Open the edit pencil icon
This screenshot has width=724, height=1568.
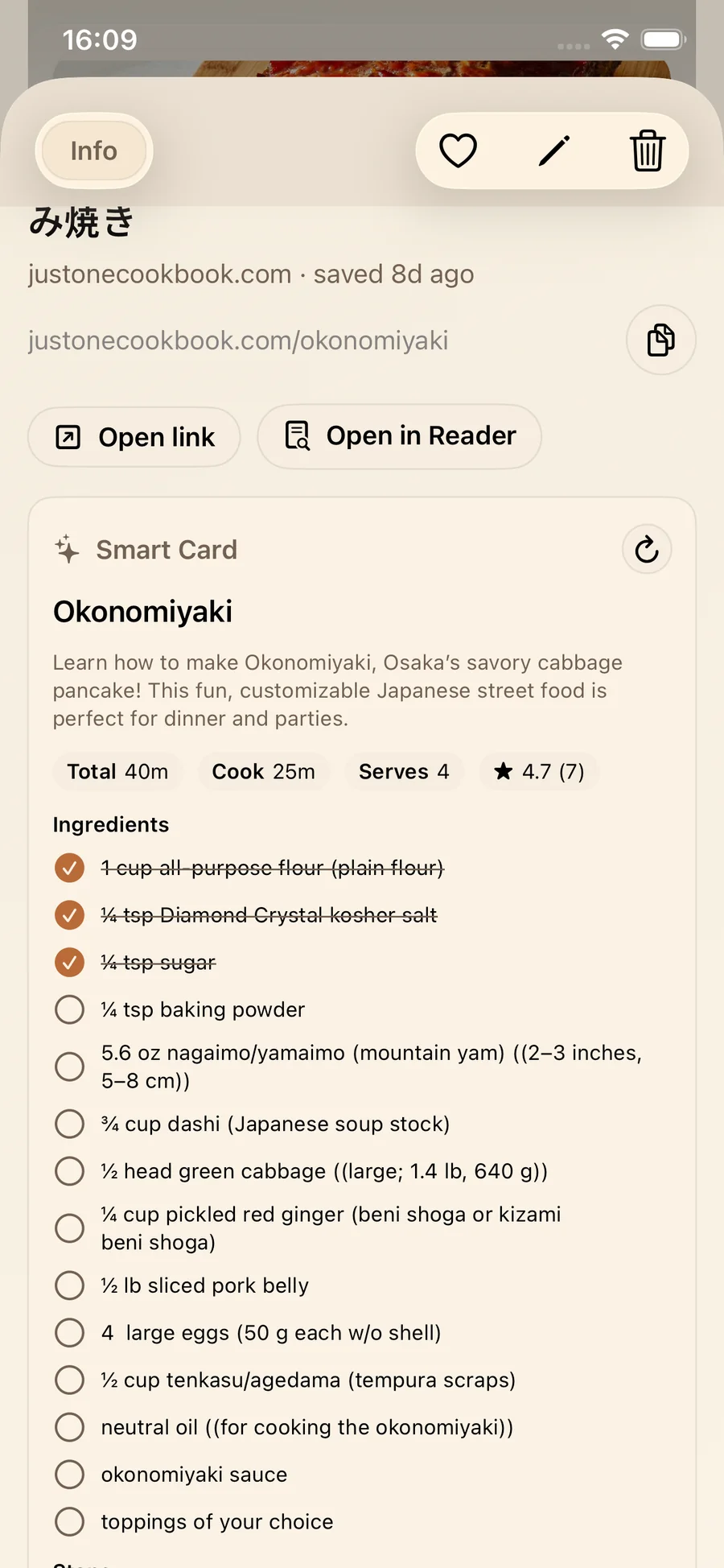click(x=553, y=151)
